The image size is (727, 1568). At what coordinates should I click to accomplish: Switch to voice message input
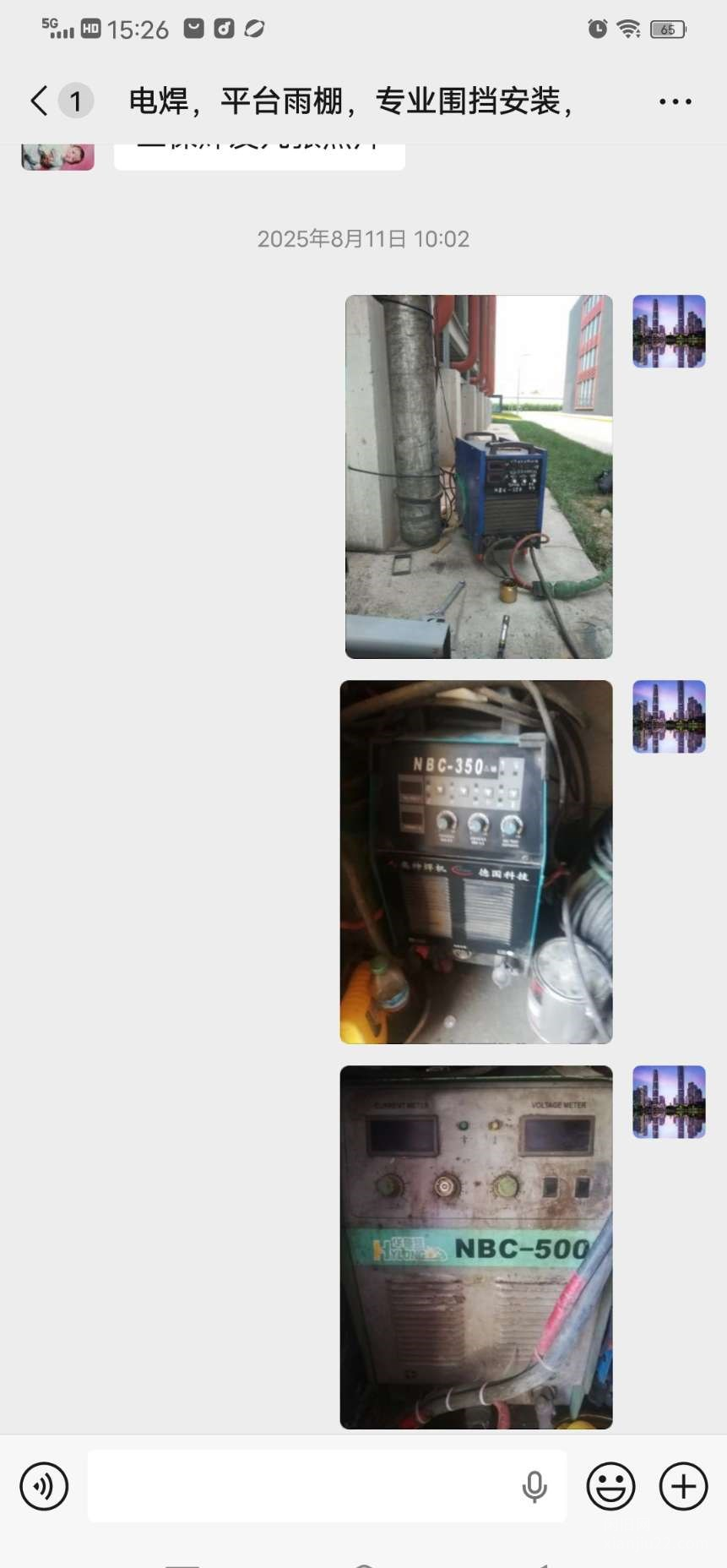click(44, 1486)
